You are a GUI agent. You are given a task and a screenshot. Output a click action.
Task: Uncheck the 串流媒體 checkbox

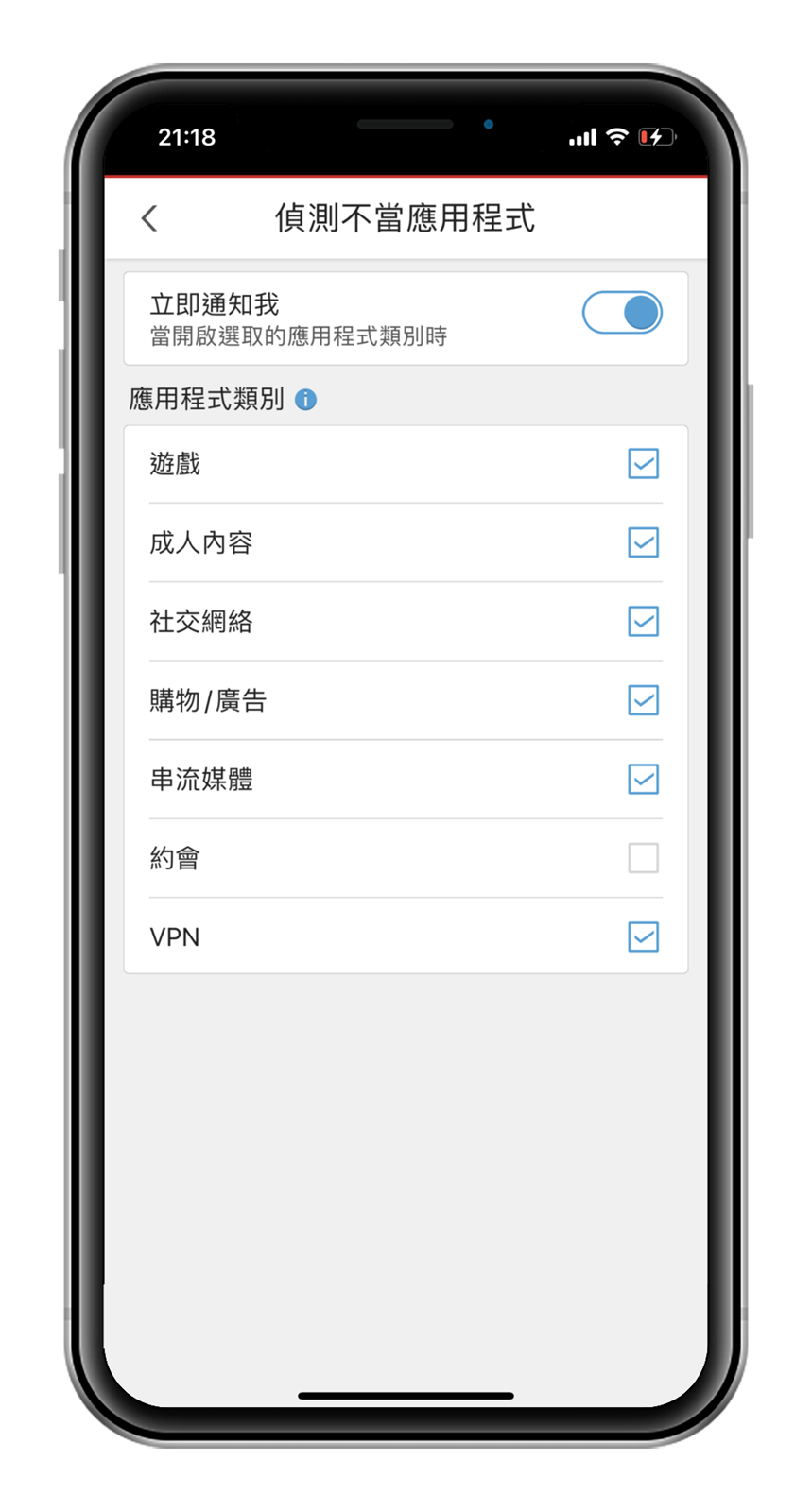click(643, 780)
